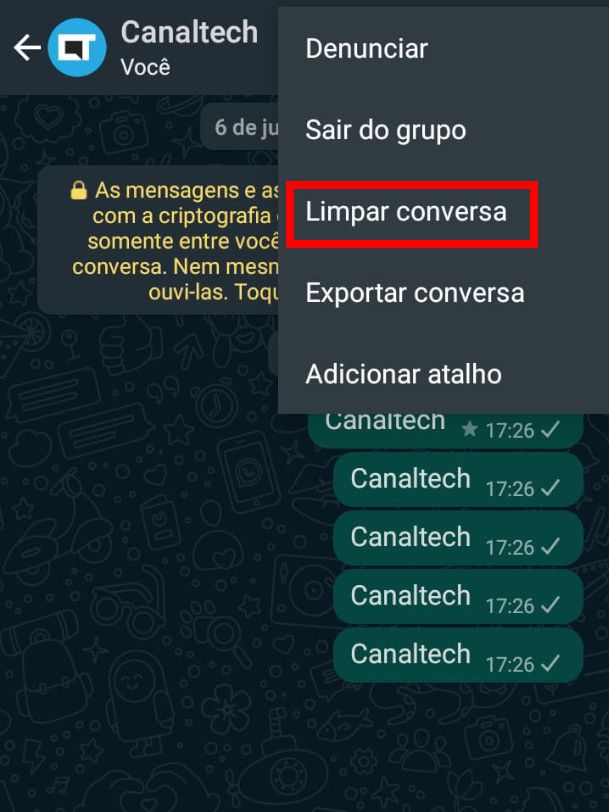
Task: Open Canaltech group info from header
Action: (188, 46)
